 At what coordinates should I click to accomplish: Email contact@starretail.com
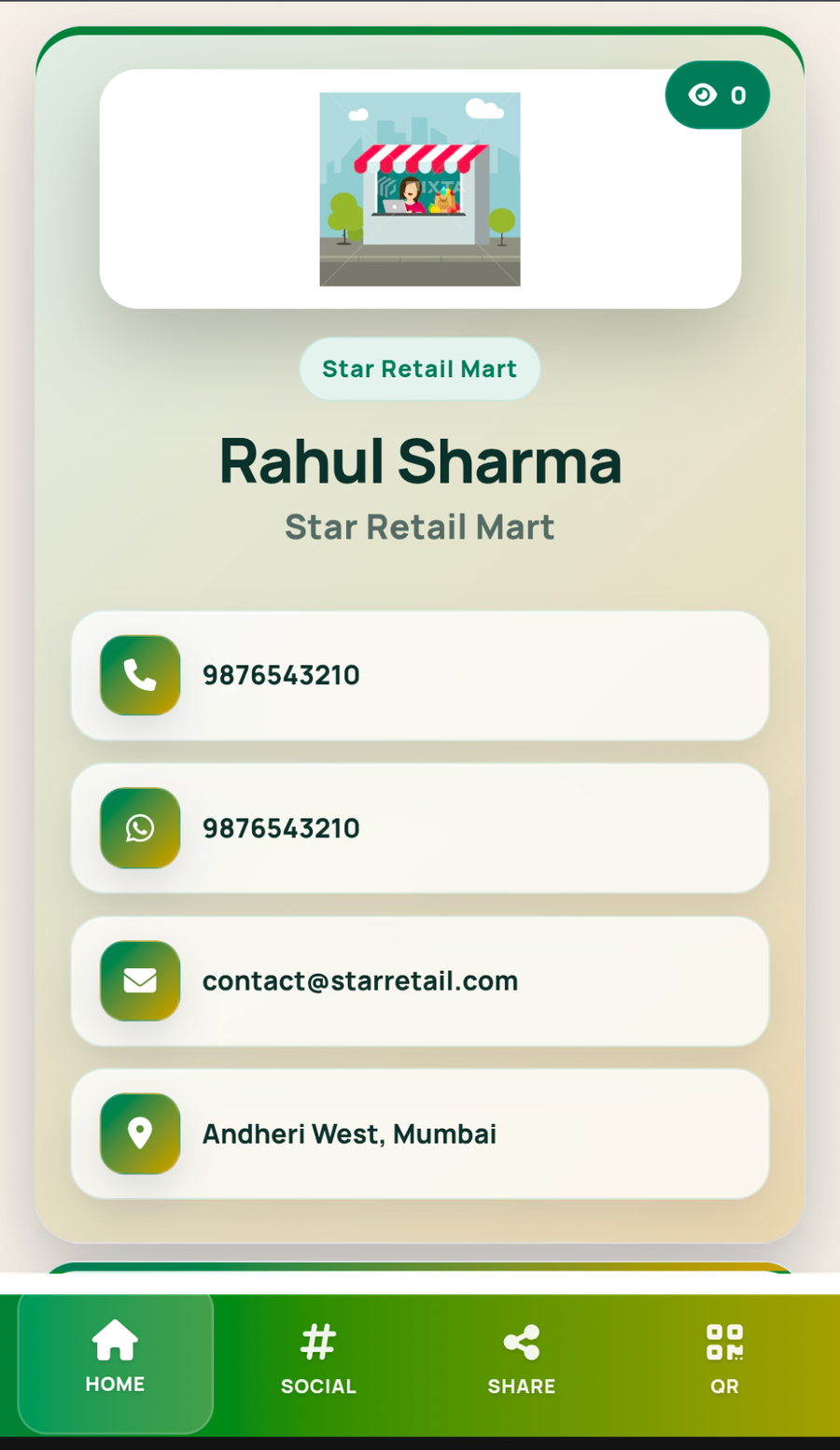[420, 981]
